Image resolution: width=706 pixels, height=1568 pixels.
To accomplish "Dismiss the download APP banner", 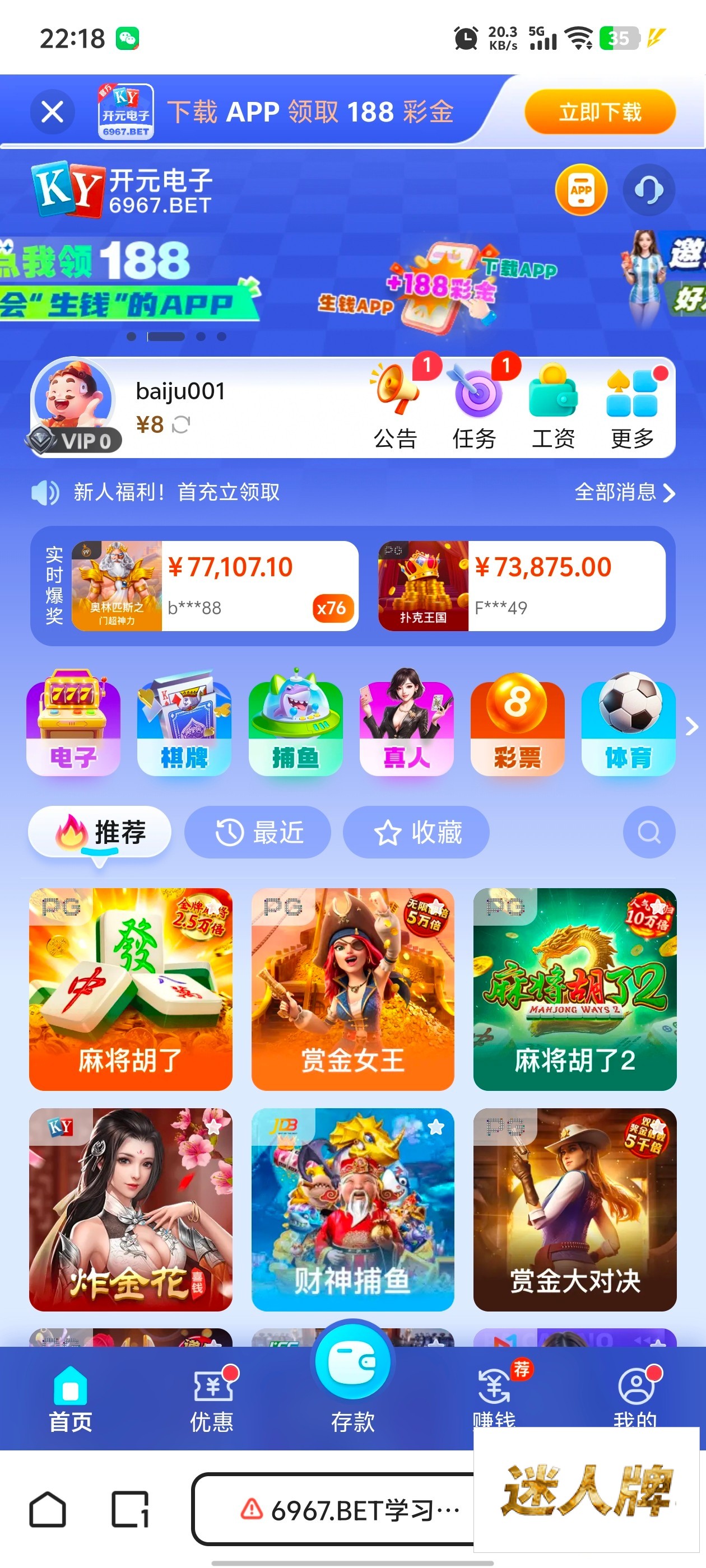I will tap(52, 112).
